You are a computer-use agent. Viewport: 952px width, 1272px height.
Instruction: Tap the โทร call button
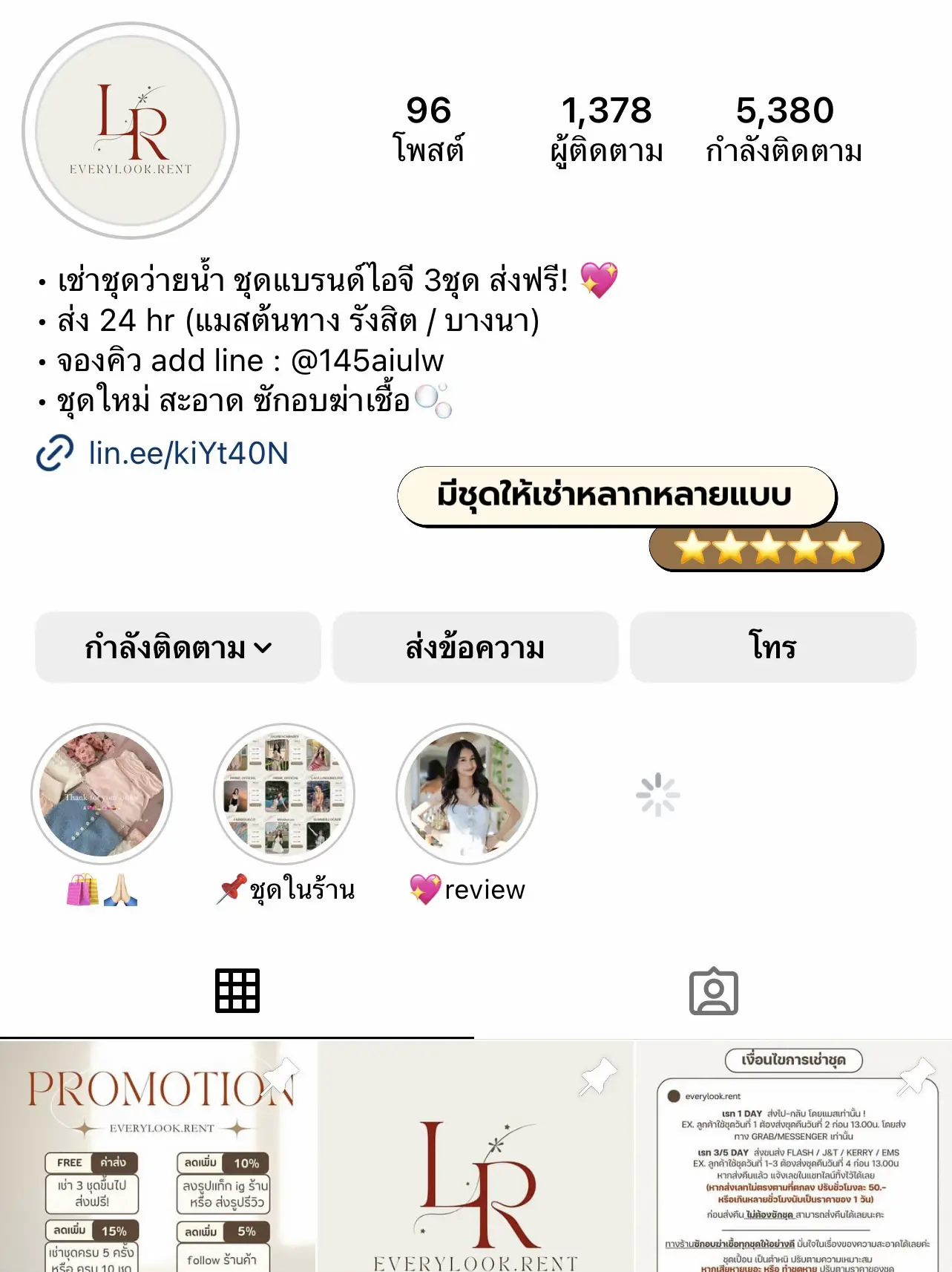pos(773,647)
